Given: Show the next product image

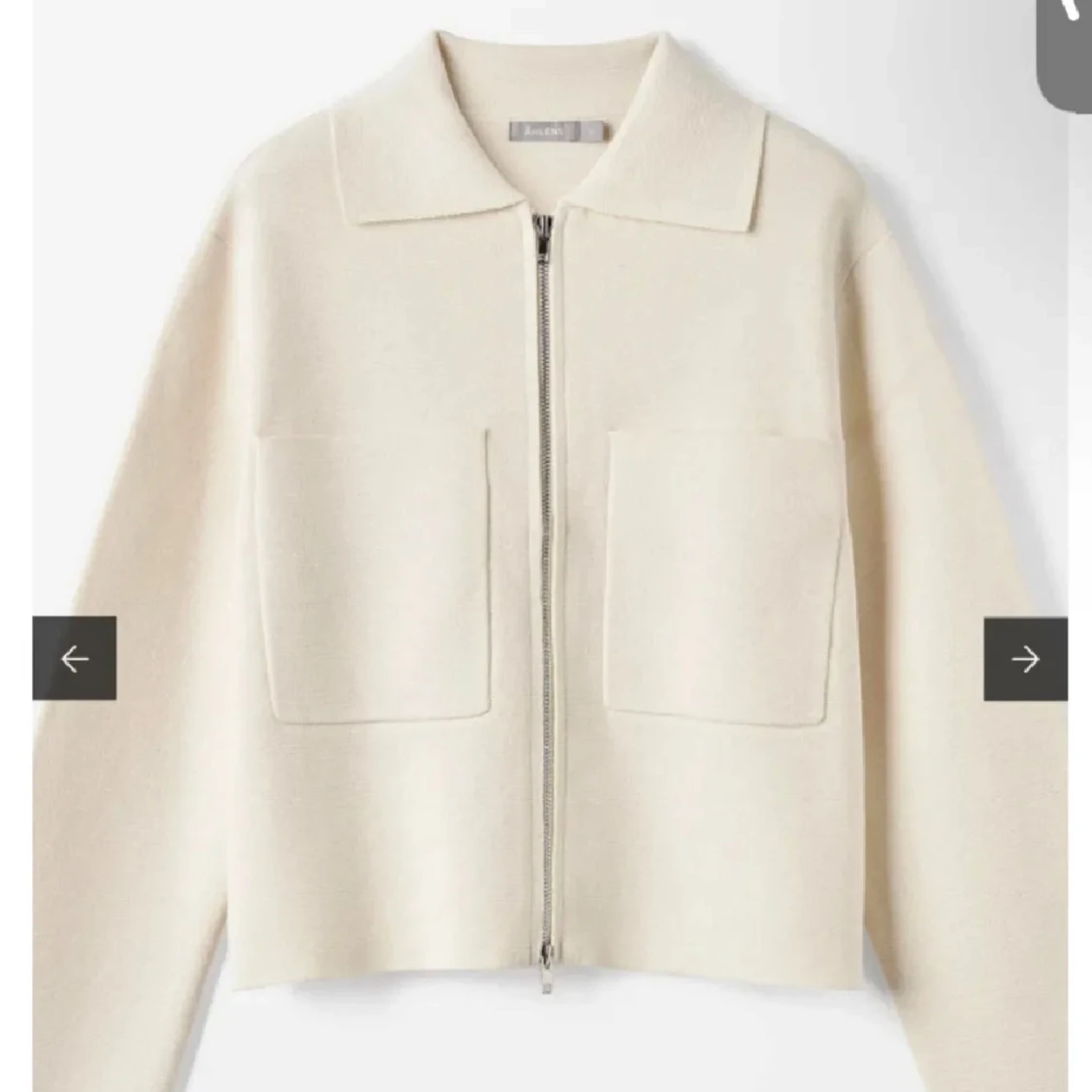Looking at the screenshot, I should [x=1025, y=658].
